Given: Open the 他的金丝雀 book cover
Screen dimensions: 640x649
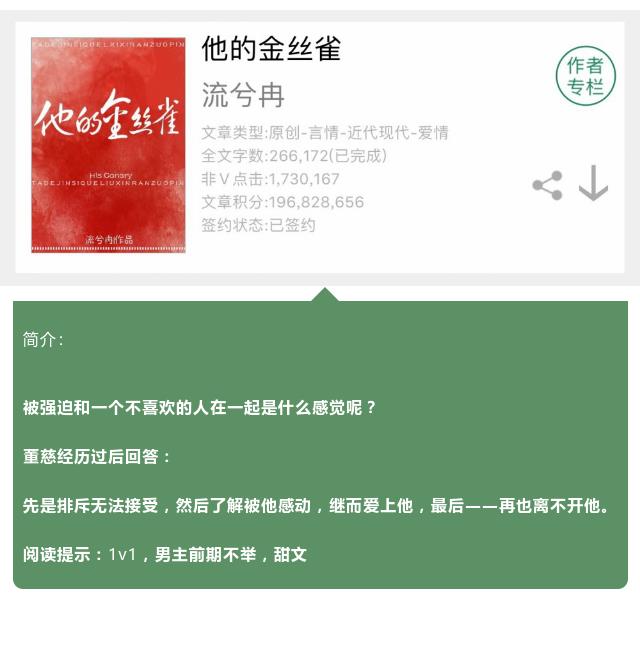Looking at the screenshot, I should (108, 145).
